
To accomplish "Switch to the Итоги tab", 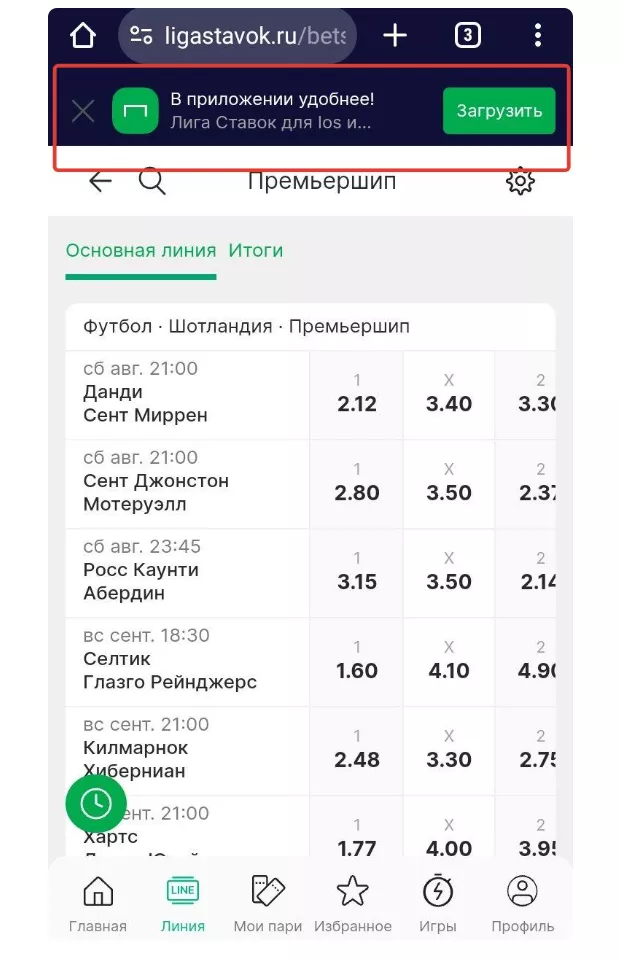I will pyautogui.click(x=256, y=251).
